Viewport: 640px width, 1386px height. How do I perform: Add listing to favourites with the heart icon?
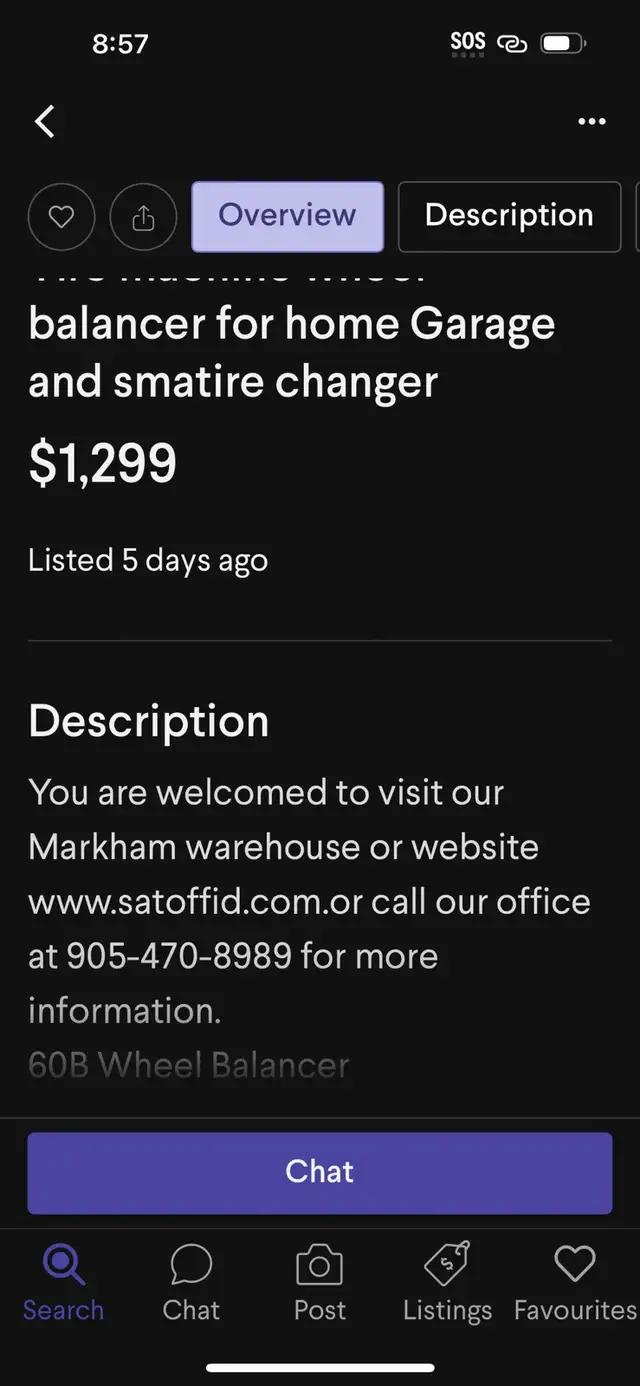(x=62, y=216)
